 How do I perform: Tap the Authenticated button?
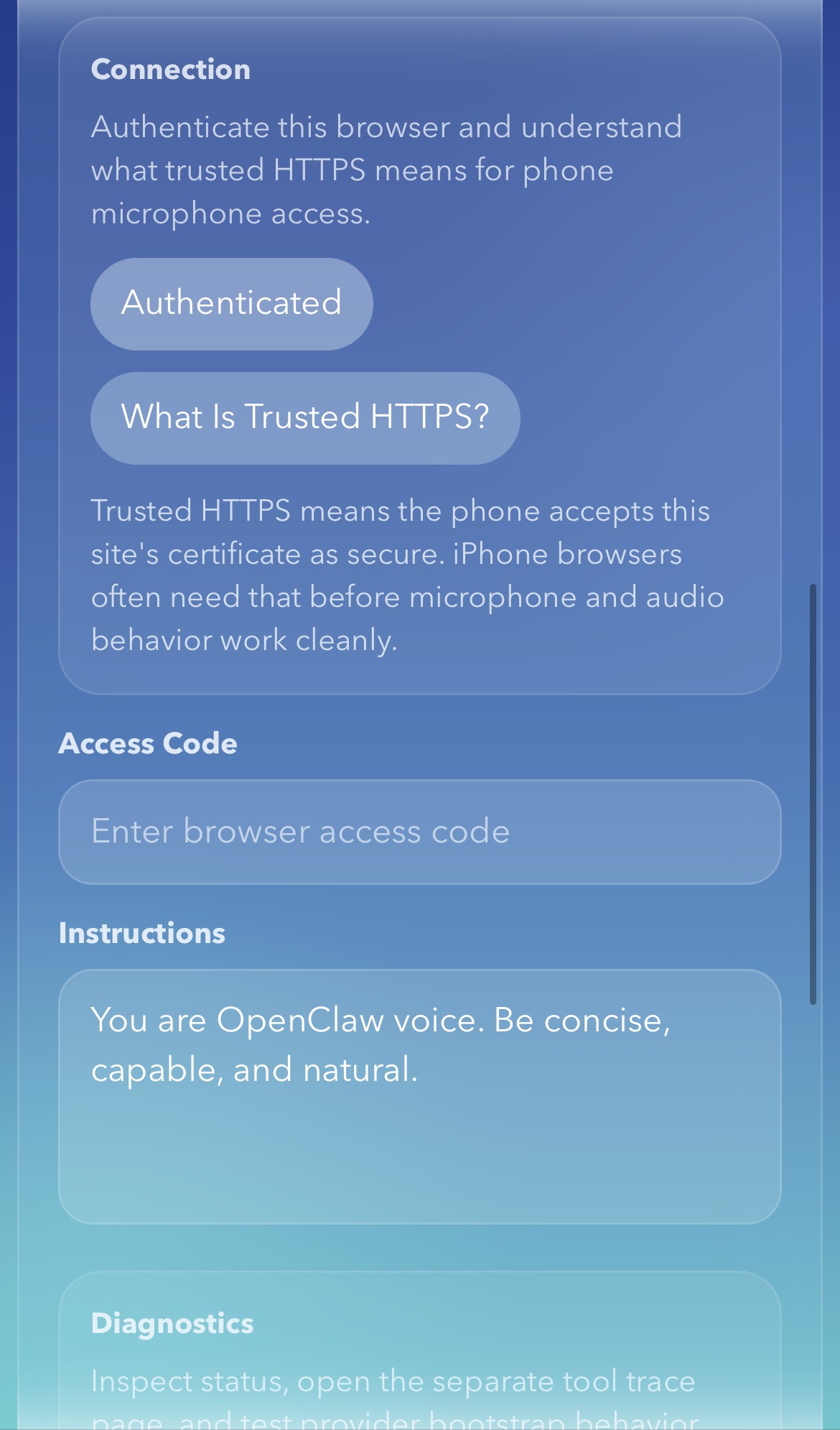click(231, 304)
